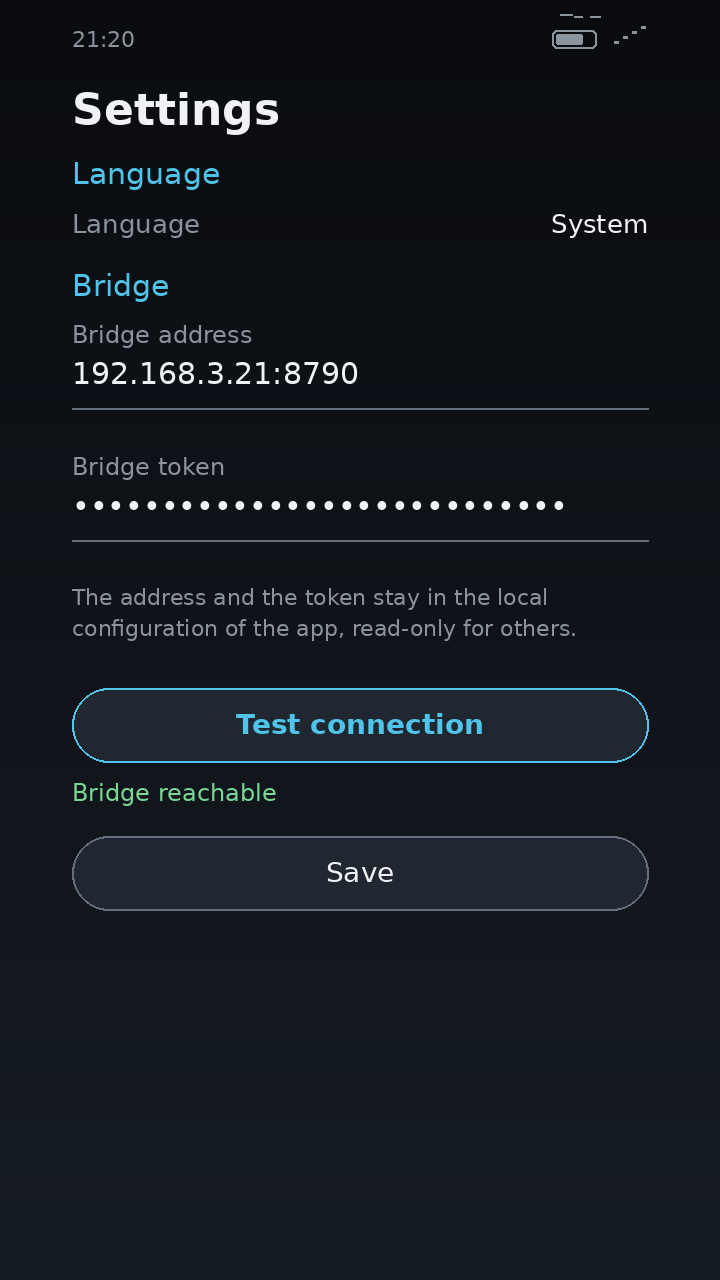Save the bridge settings
The width and height of the screenshot is (720, 1280).
point(360,873)
